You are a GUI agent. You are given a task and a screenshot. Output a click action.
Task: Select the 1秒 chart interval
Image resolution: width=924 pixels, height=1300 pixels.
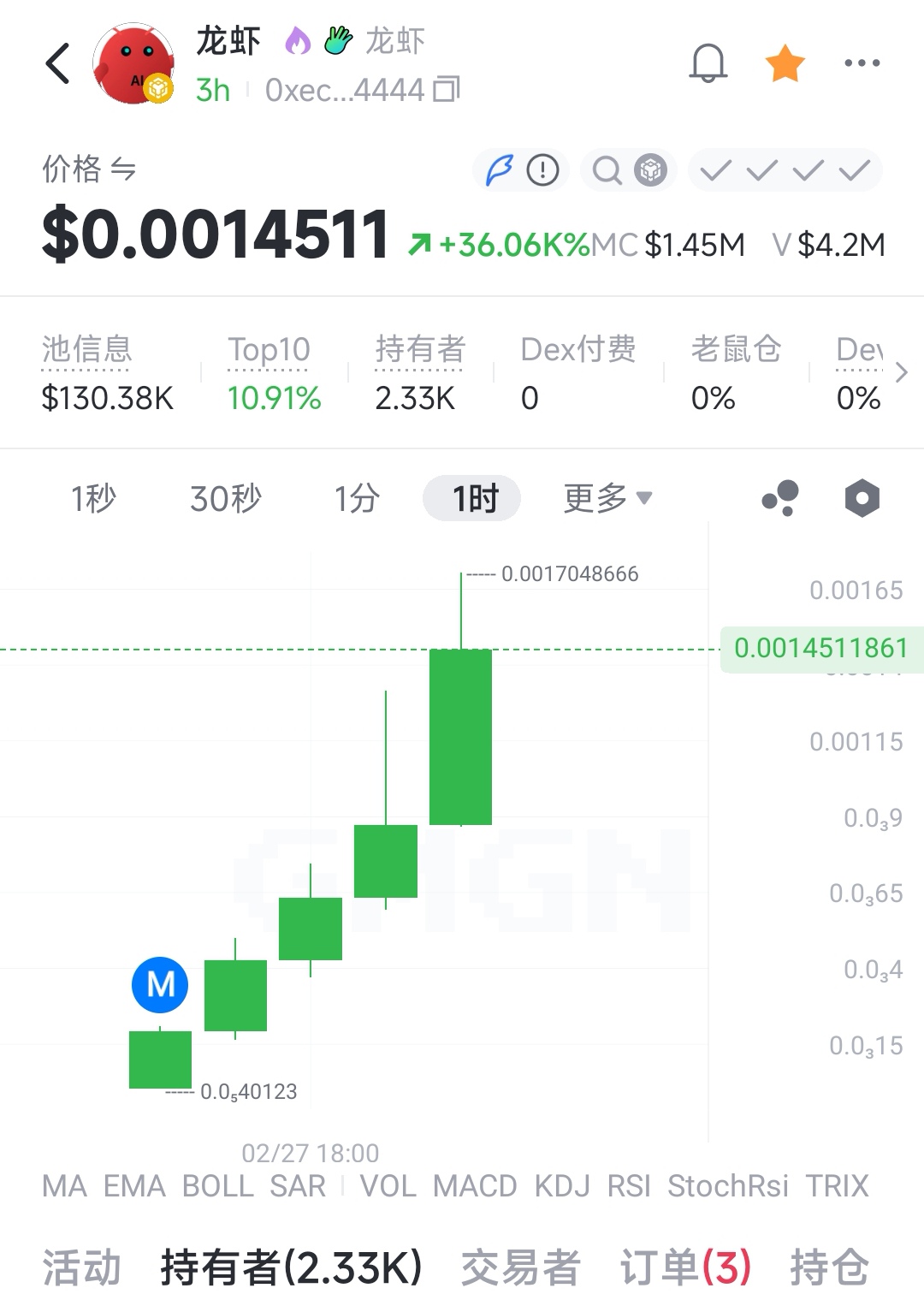(93, 498)
